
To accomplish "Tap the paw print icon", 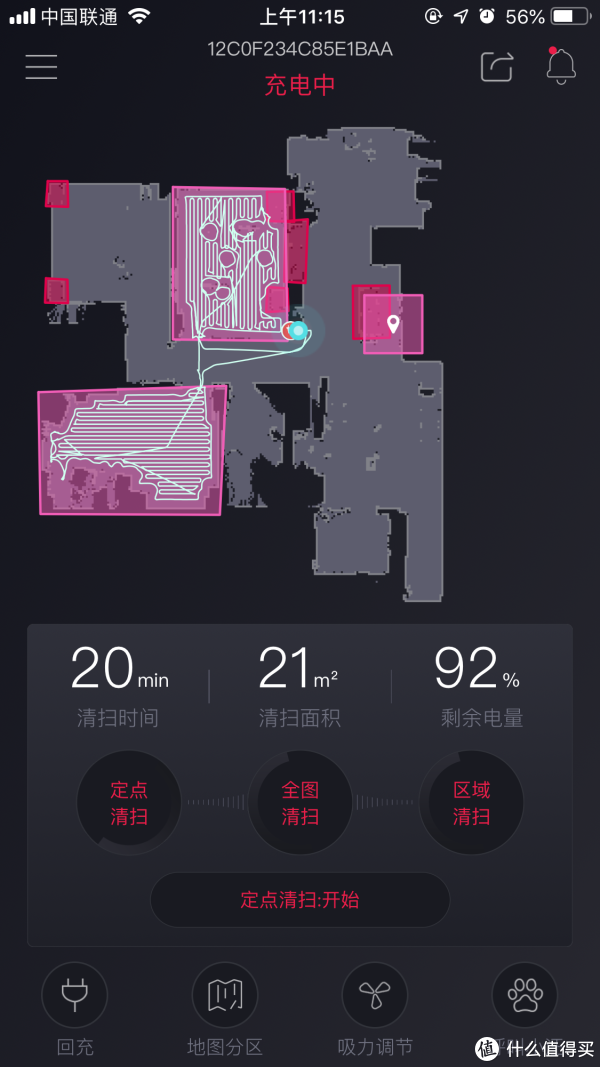I will [524, 996].
